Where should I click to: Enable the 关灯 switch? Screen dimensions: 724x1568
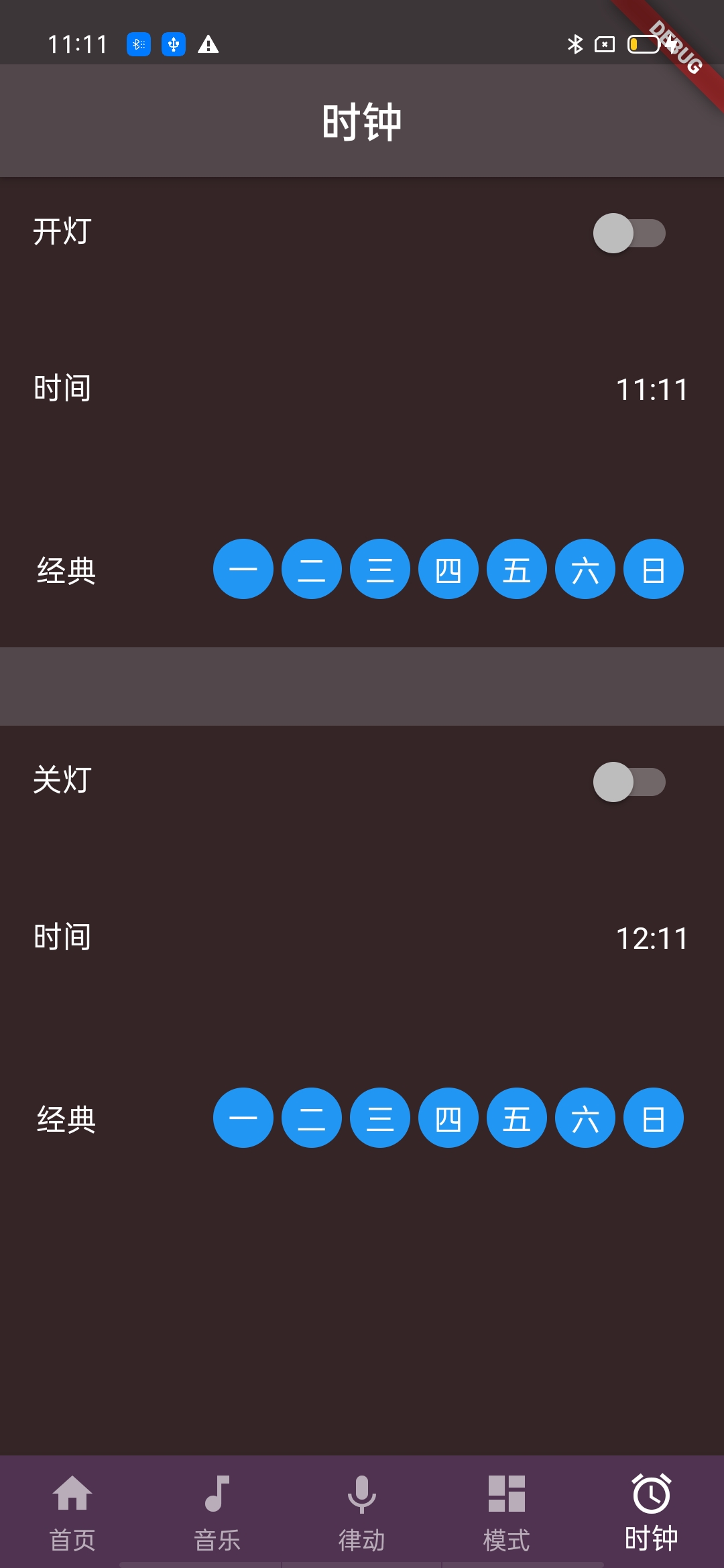[629, 781]
